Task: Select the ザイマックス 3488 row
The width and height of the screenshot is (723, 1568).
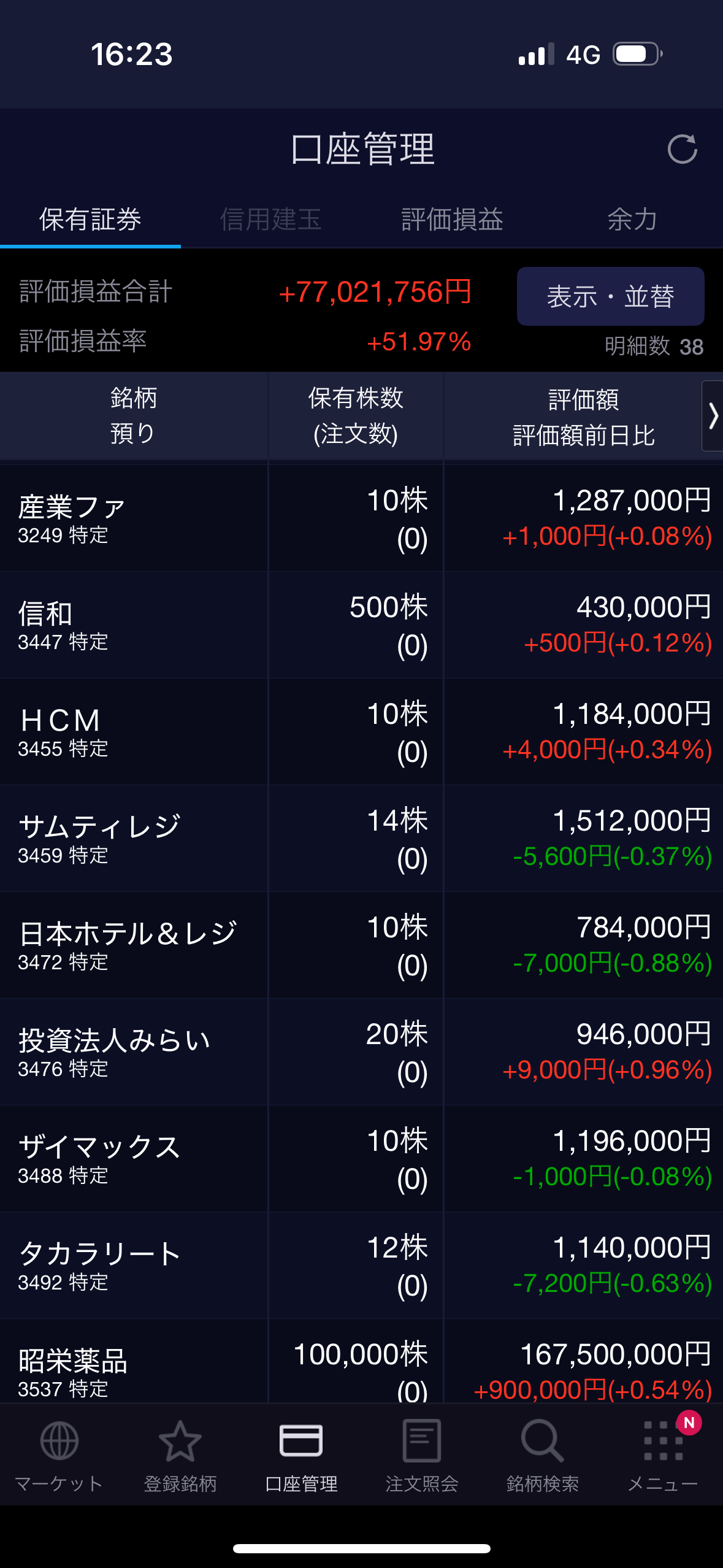Action: 361,1159
